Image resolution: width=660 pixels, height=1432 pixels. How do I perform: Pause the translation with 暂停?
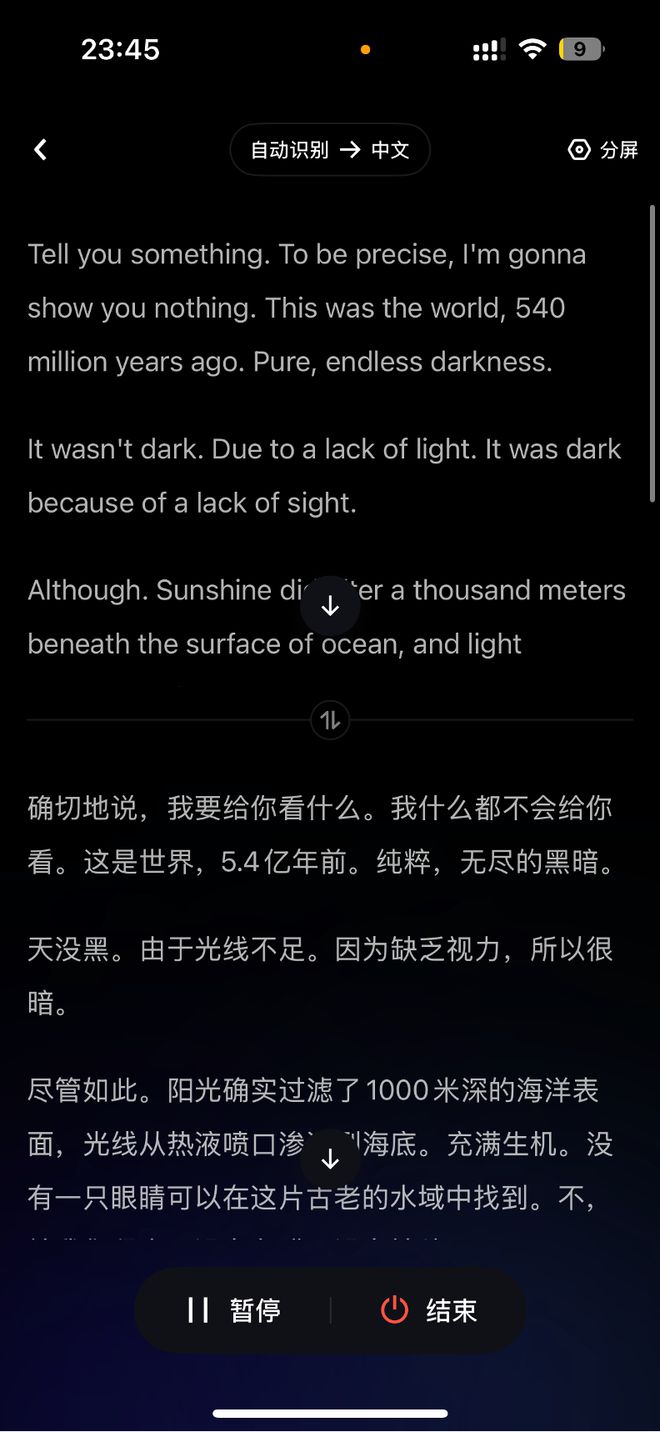(234, 1310)
